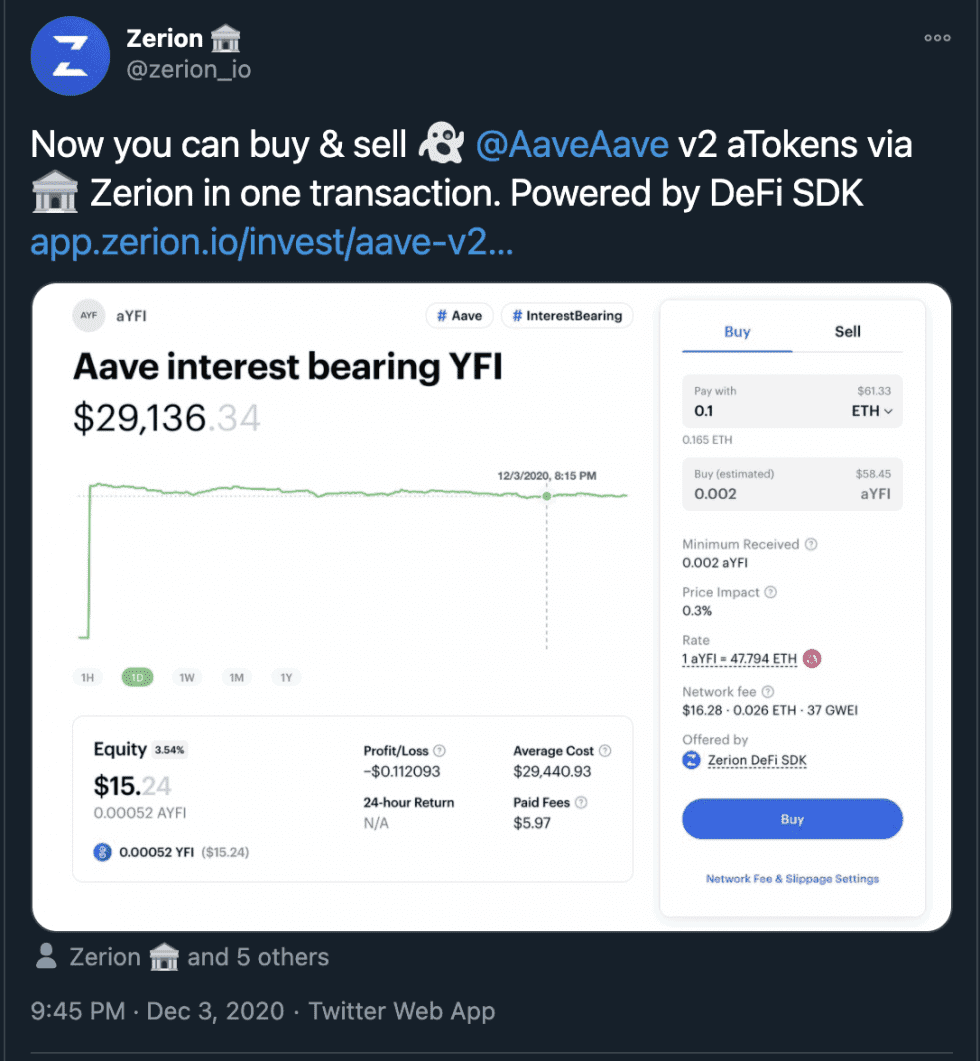Open the Twitter Web App source link
The height and width of the screenshot is (1061, 980).
click(401, 1011)
